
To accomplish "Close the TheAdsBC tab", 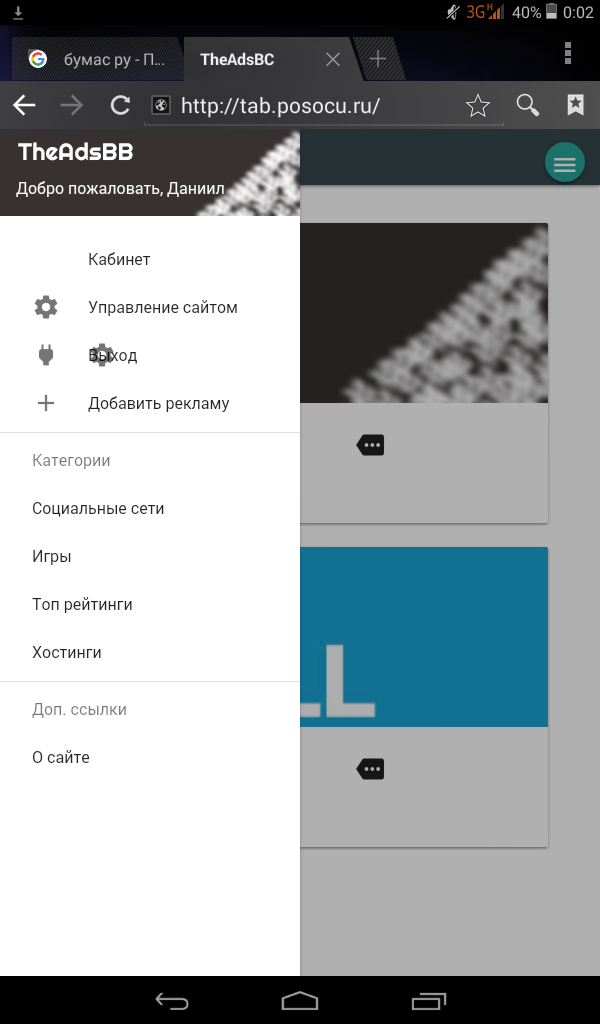I will (x=333, y=59).
